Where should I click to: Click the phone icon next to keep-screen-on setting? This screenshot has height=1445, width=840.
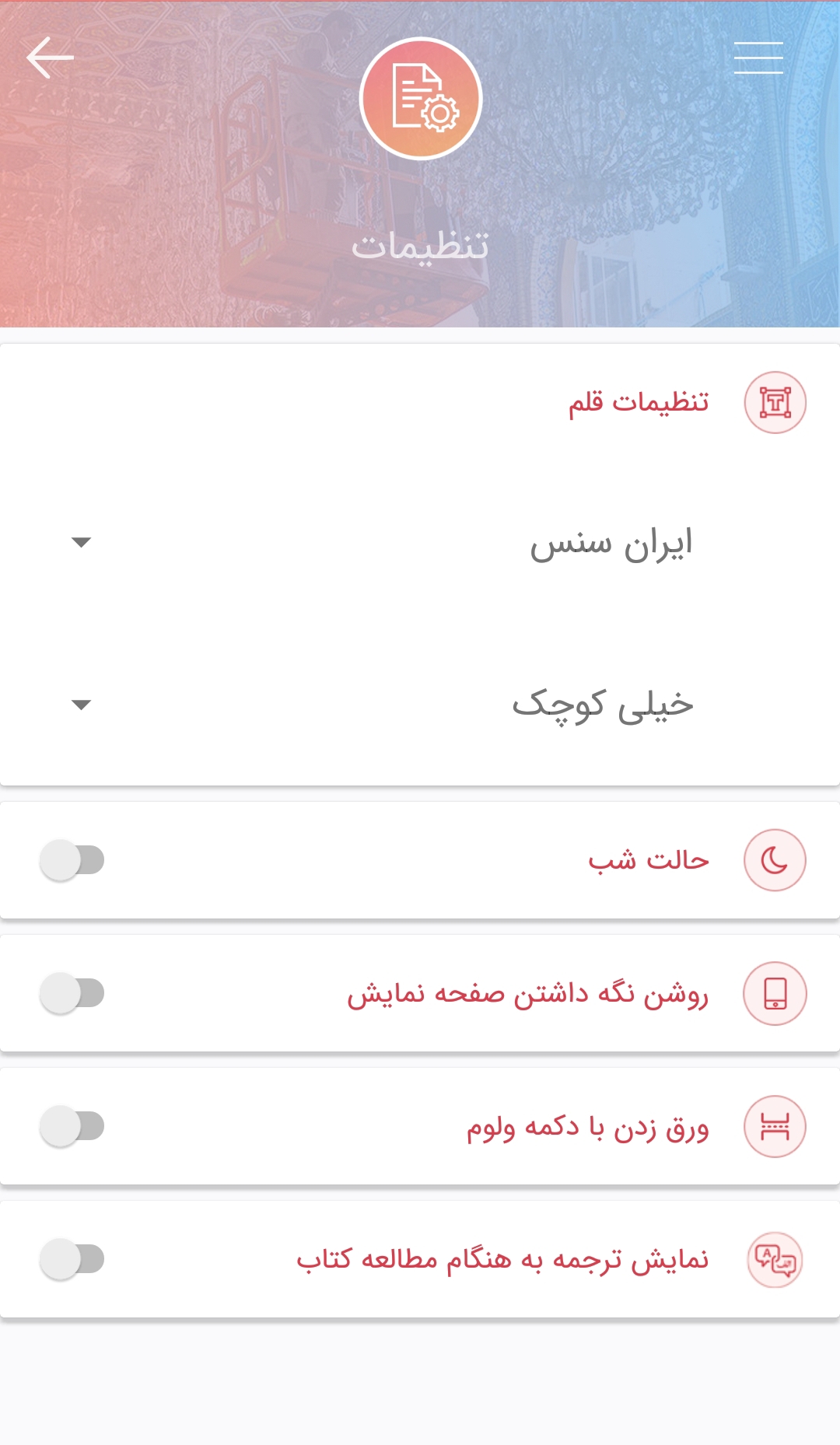[775, 992]
